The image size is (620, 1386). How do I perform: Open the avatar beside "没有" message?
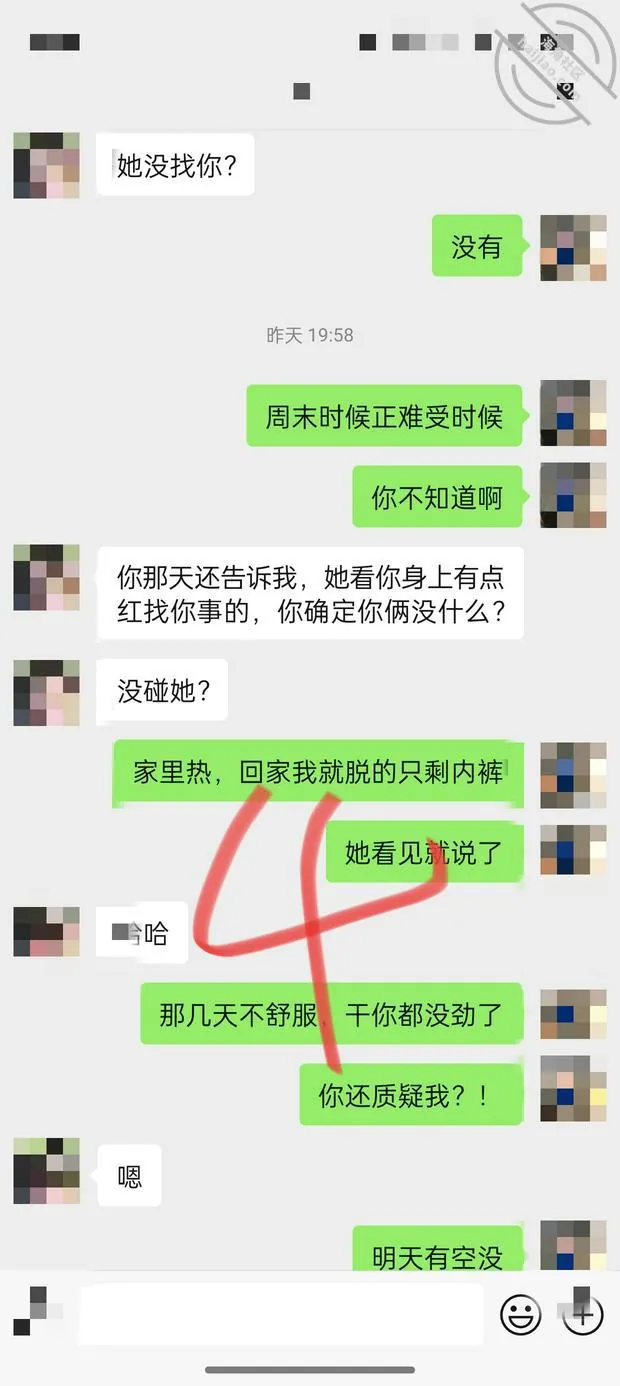coord(573,247)
